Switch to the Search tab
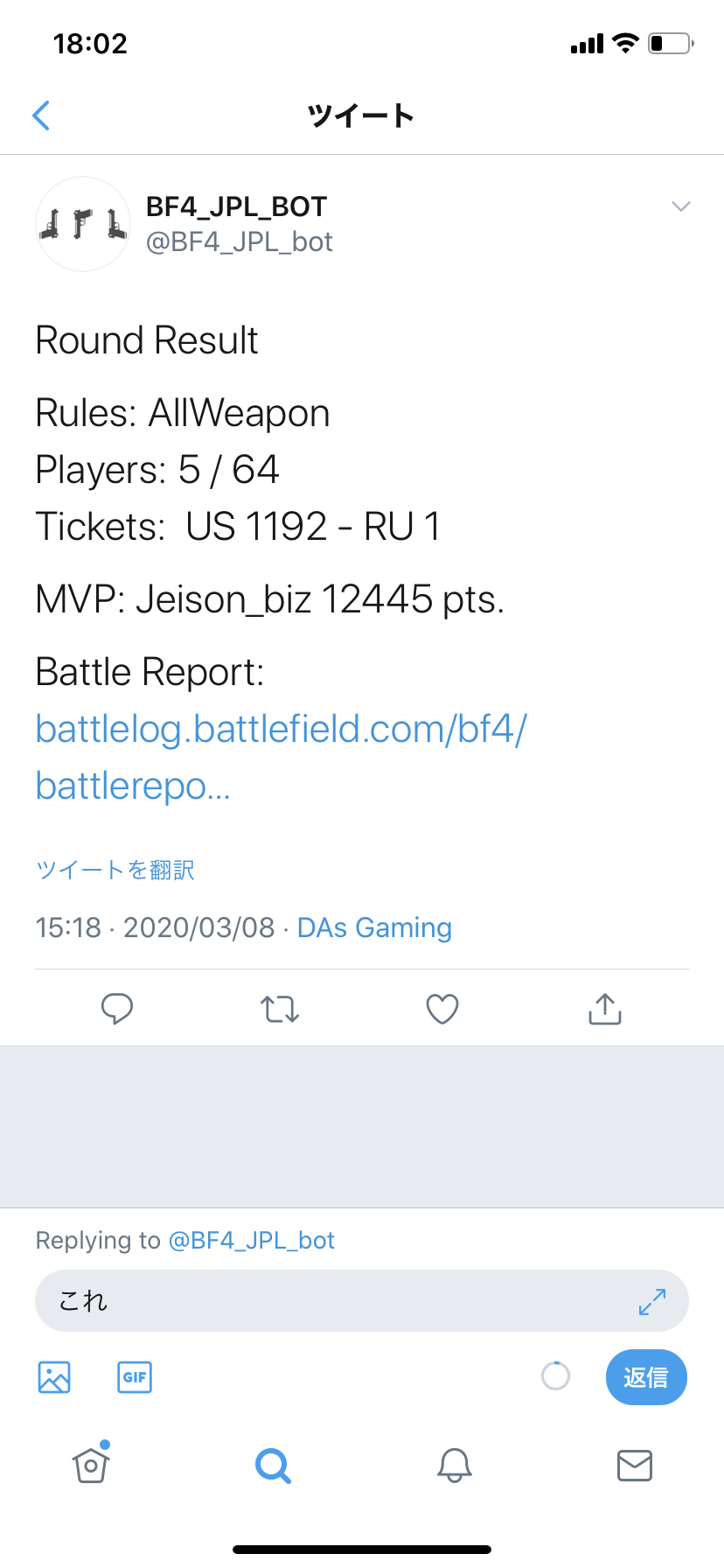Viewport: 724px width, 1568px height. tap(273, 1465)
